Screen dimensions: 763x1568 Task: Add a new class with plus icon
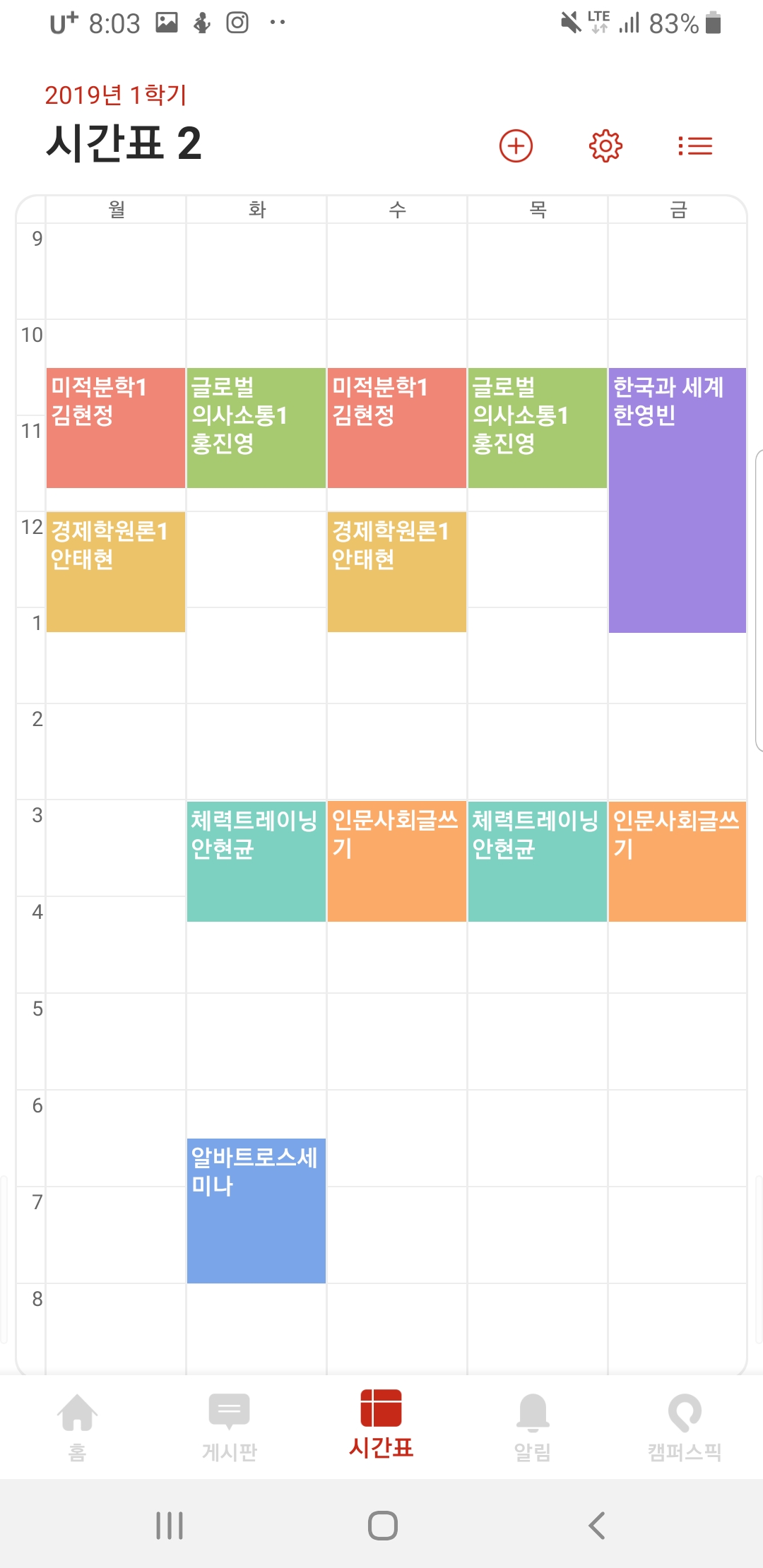click(x=516, y=146)
